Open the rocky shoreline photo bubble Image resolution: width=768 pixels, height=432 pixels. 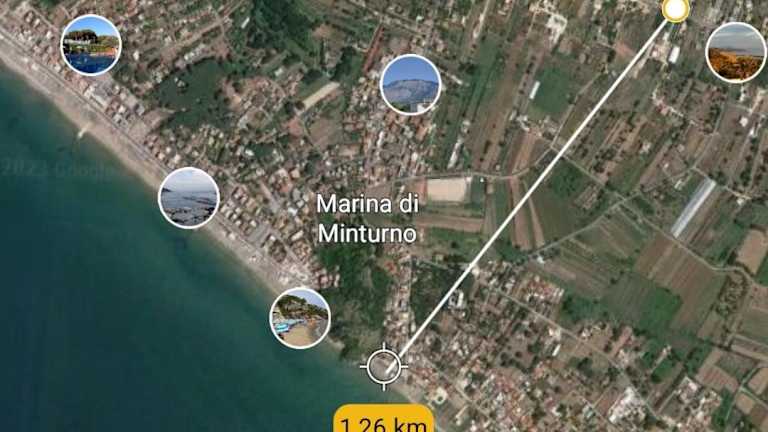189,198
